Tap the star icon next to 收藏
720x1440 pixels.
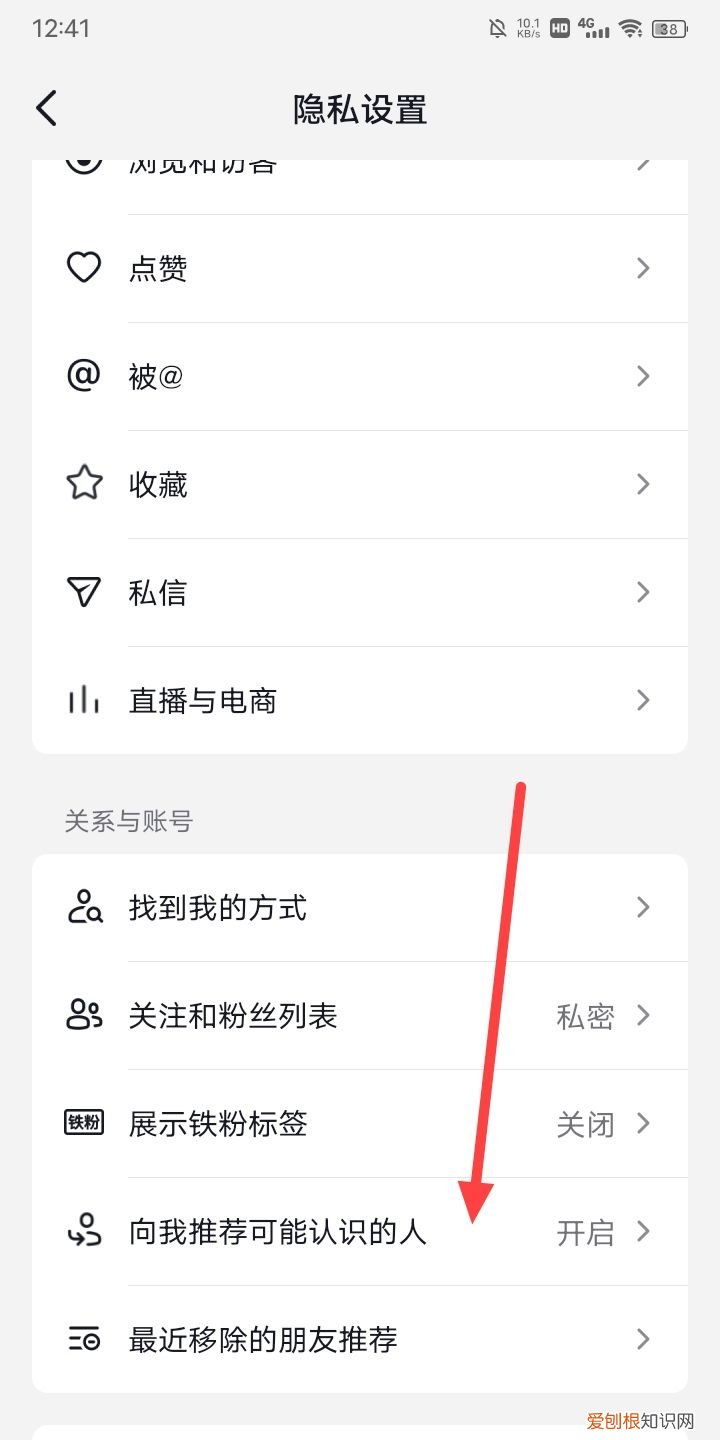pos(84,484)
